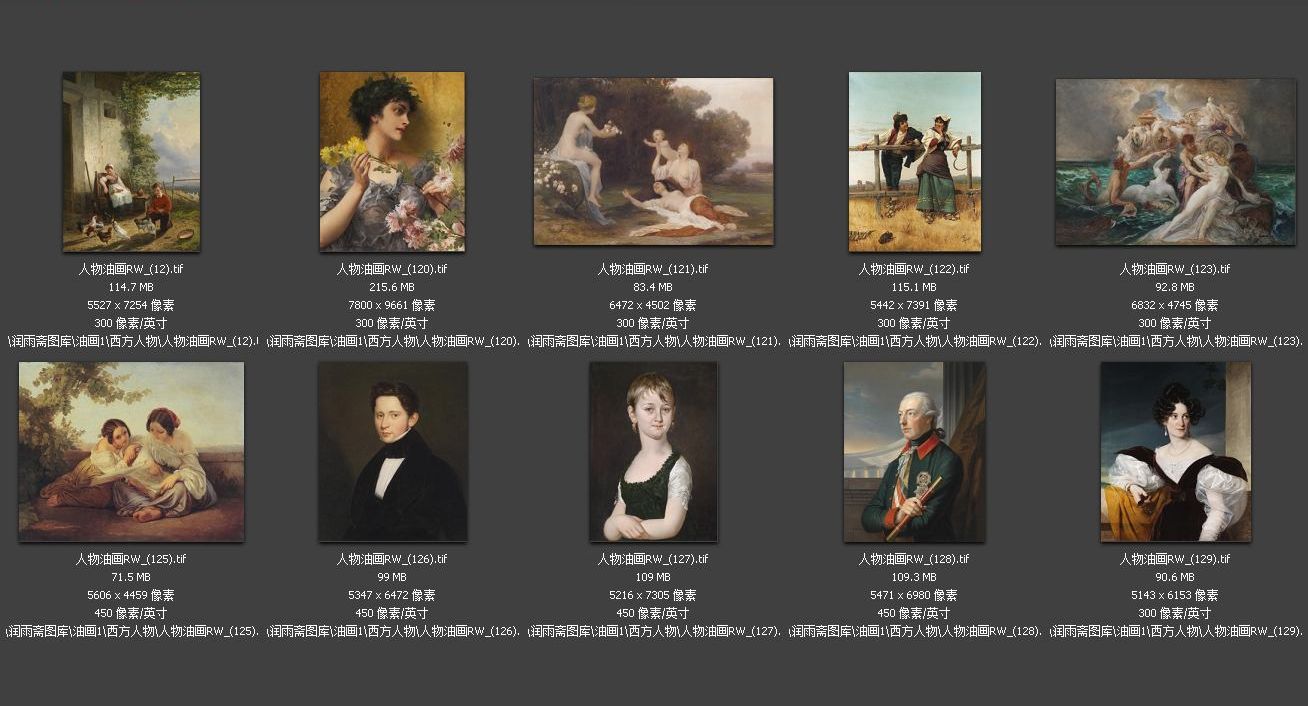Select thumbnail 人物油画RW_(122).tif
Screen dimensions: 1308x706
coord(914,162)
